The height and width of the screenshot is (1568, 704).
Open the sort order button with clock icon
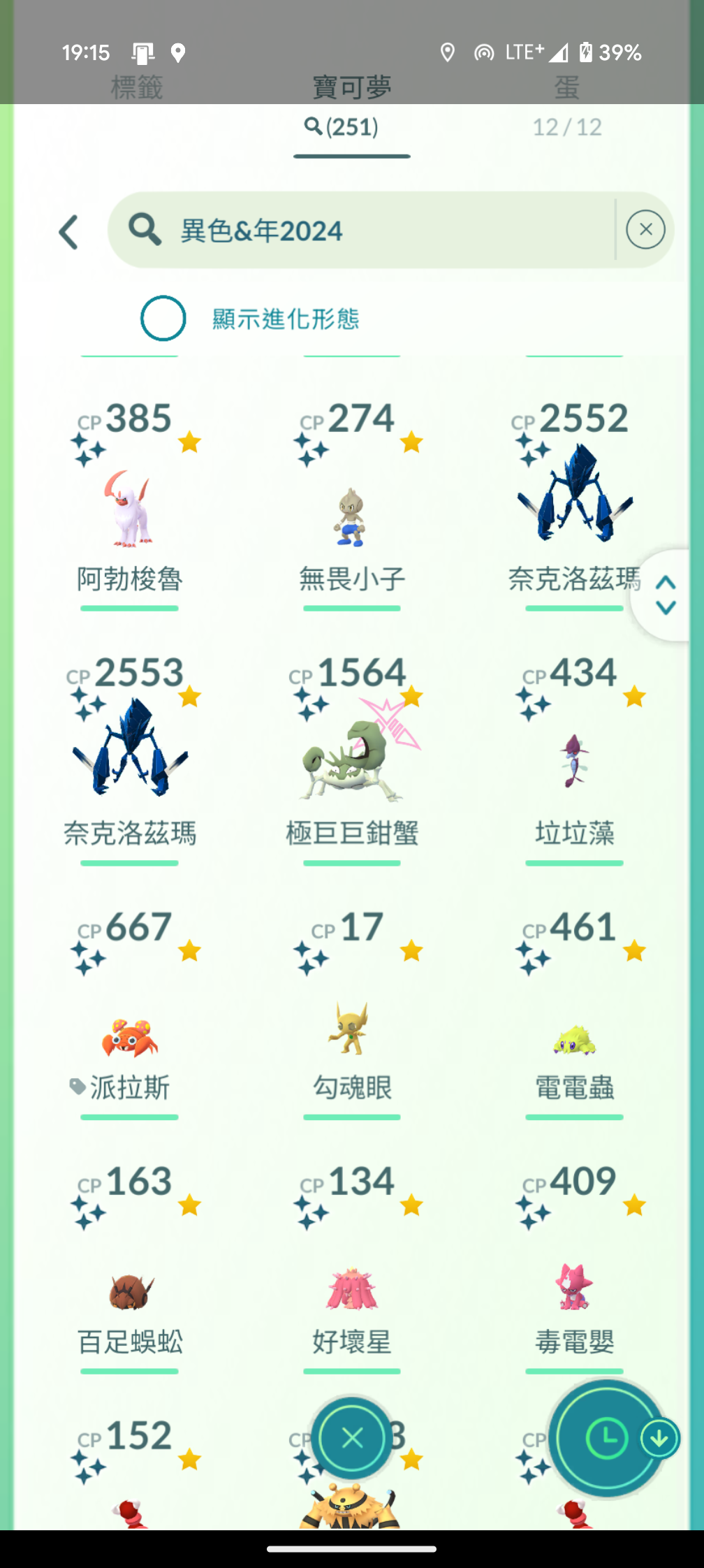pos(606,1438)
